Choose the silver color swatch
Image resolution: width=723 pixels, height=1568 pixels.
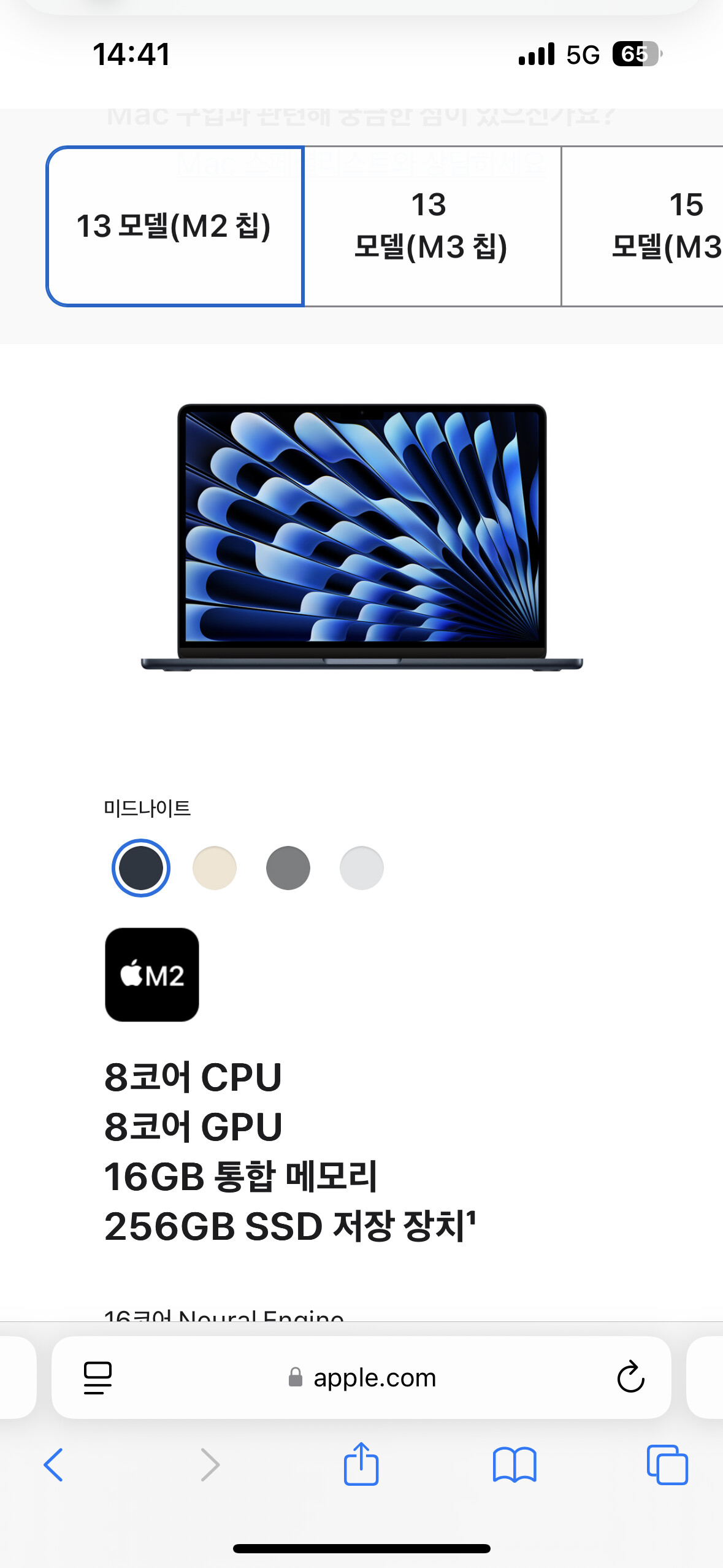[x=362, y=867]
